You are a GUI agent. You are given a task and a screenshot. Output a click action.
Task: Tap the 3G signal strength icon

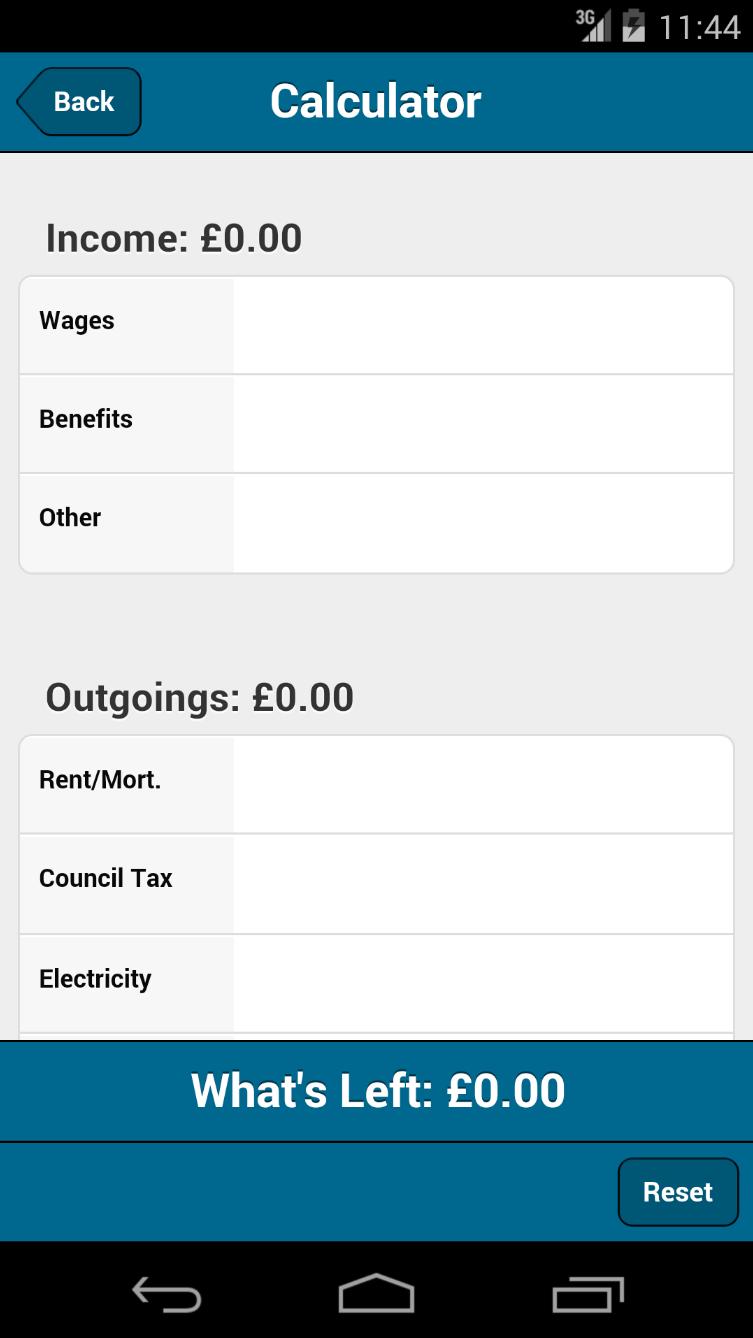(x=594, y=25)
